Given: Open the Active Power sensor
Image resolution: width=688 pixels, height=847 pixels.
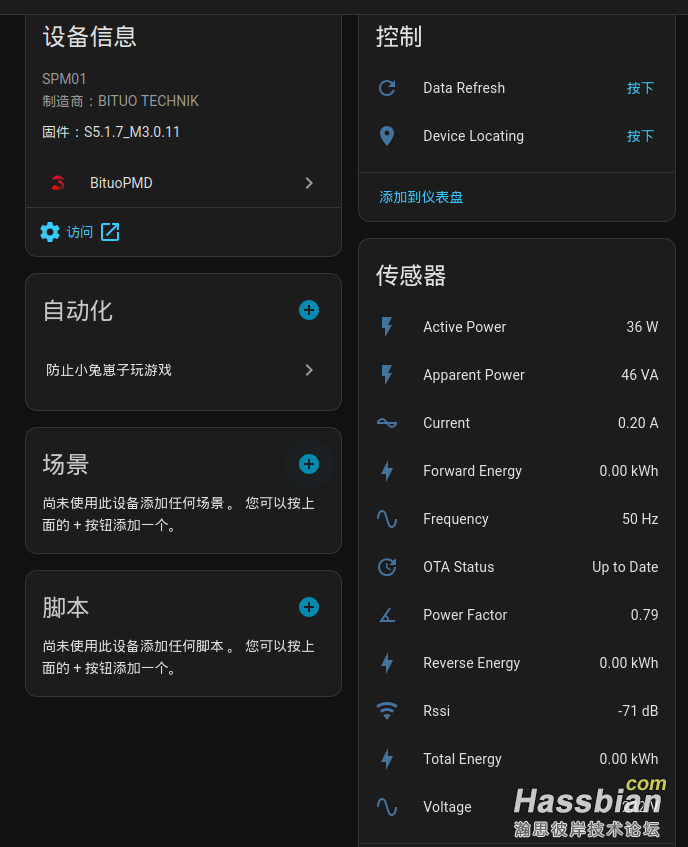Looking at the screenshot, I should tap(517, 327).
